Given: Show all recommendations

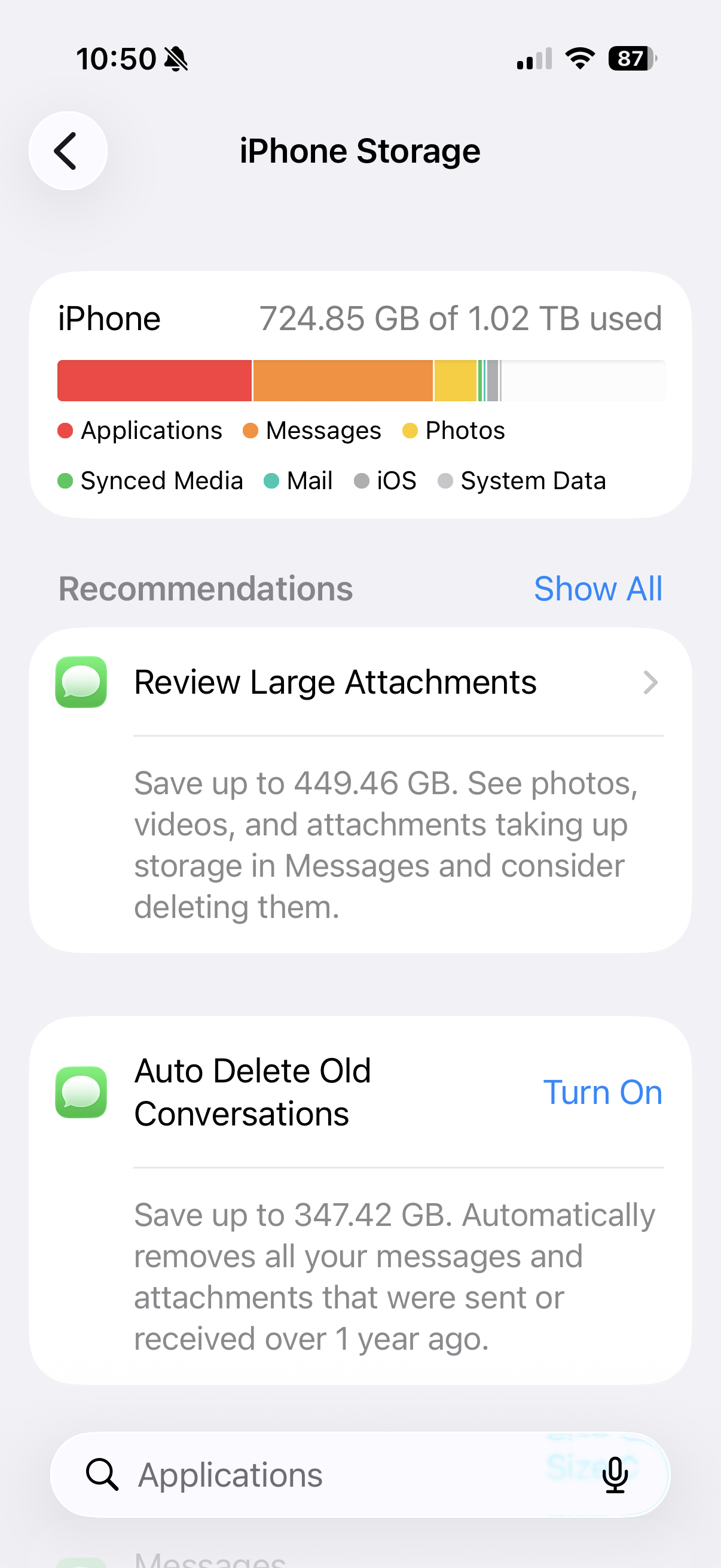Looking at the screenshot, I should (597, 588).
